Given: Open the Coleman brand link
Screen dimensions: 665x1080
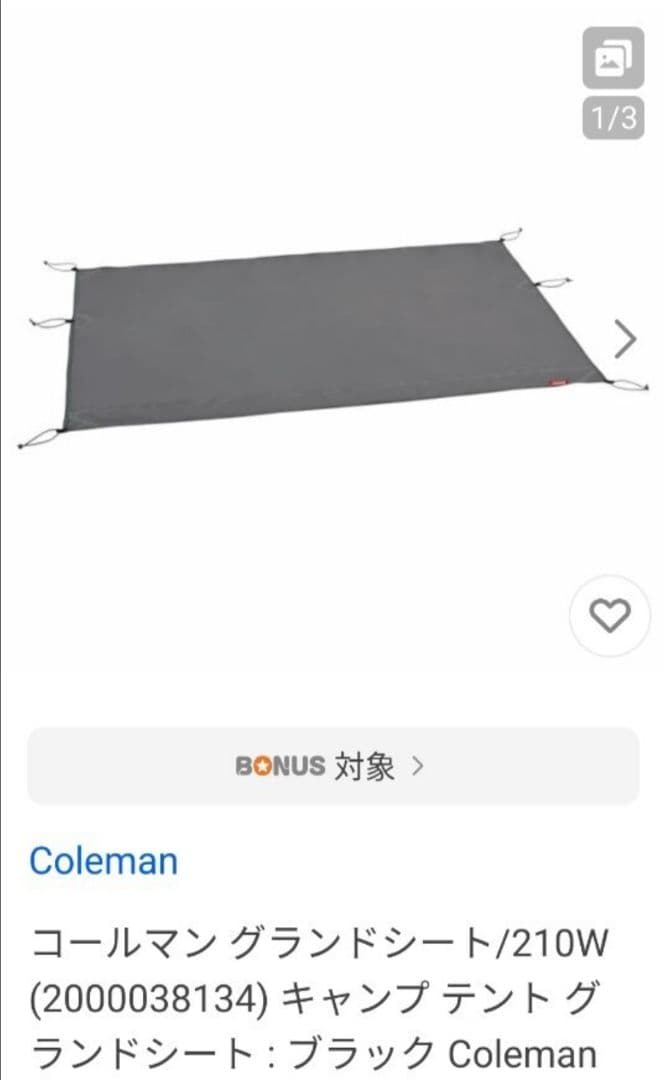Looking at the screenshot, I should click(103, 860).
